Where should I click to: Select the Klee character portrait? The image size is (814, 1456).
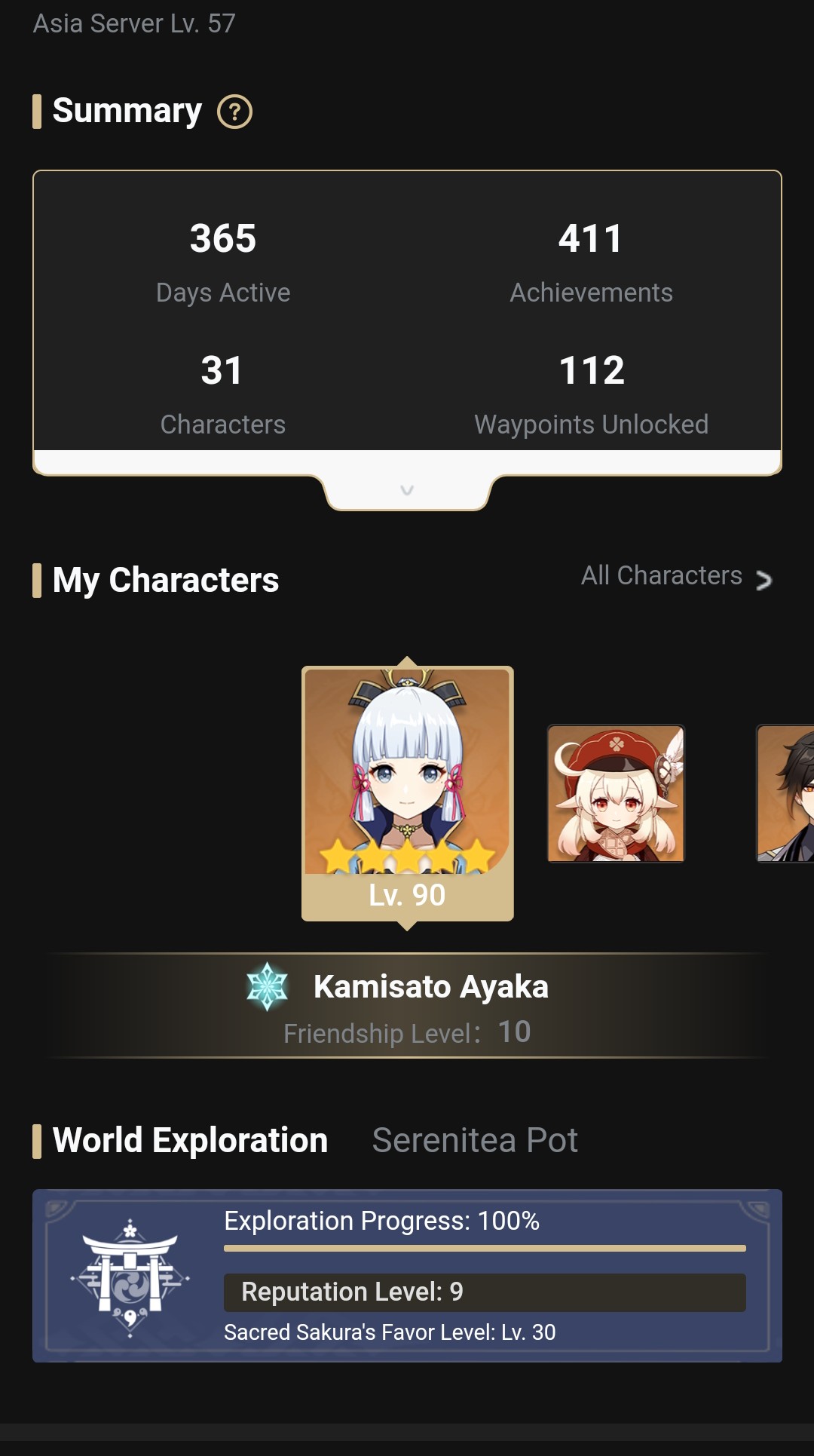coord(616,793)
